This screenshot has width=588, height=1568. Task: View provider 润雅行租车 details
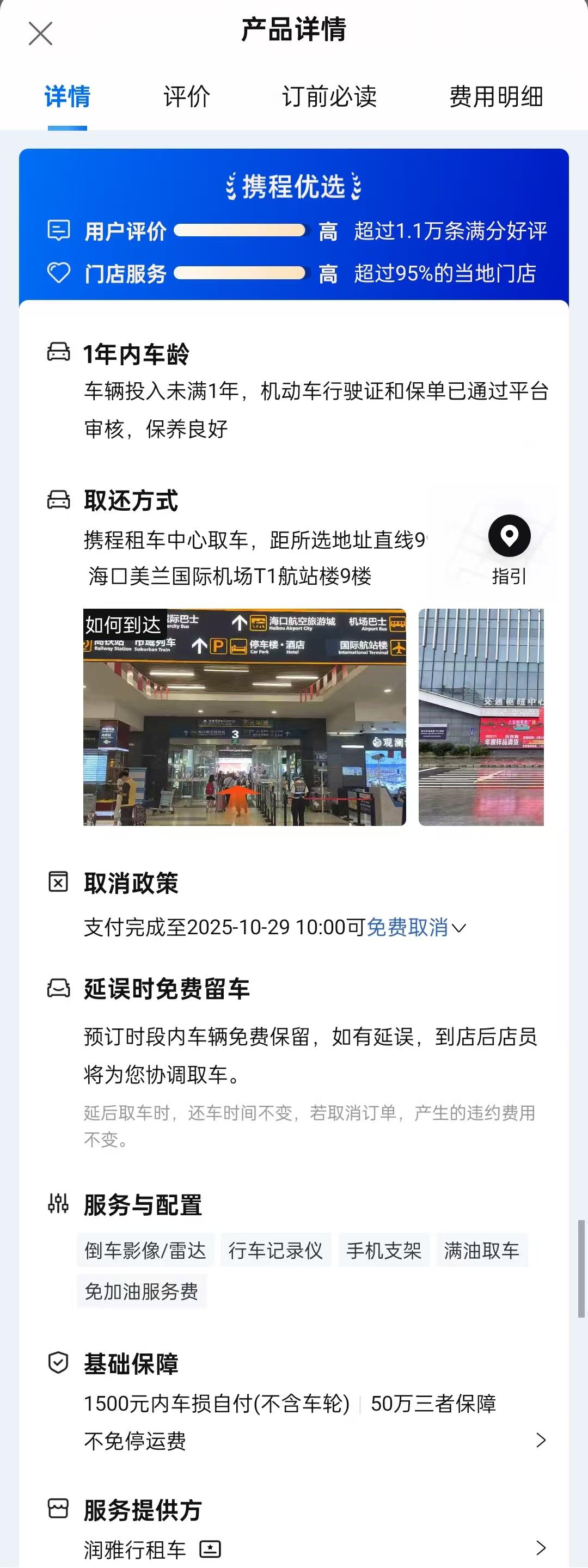pos(540,1547)
